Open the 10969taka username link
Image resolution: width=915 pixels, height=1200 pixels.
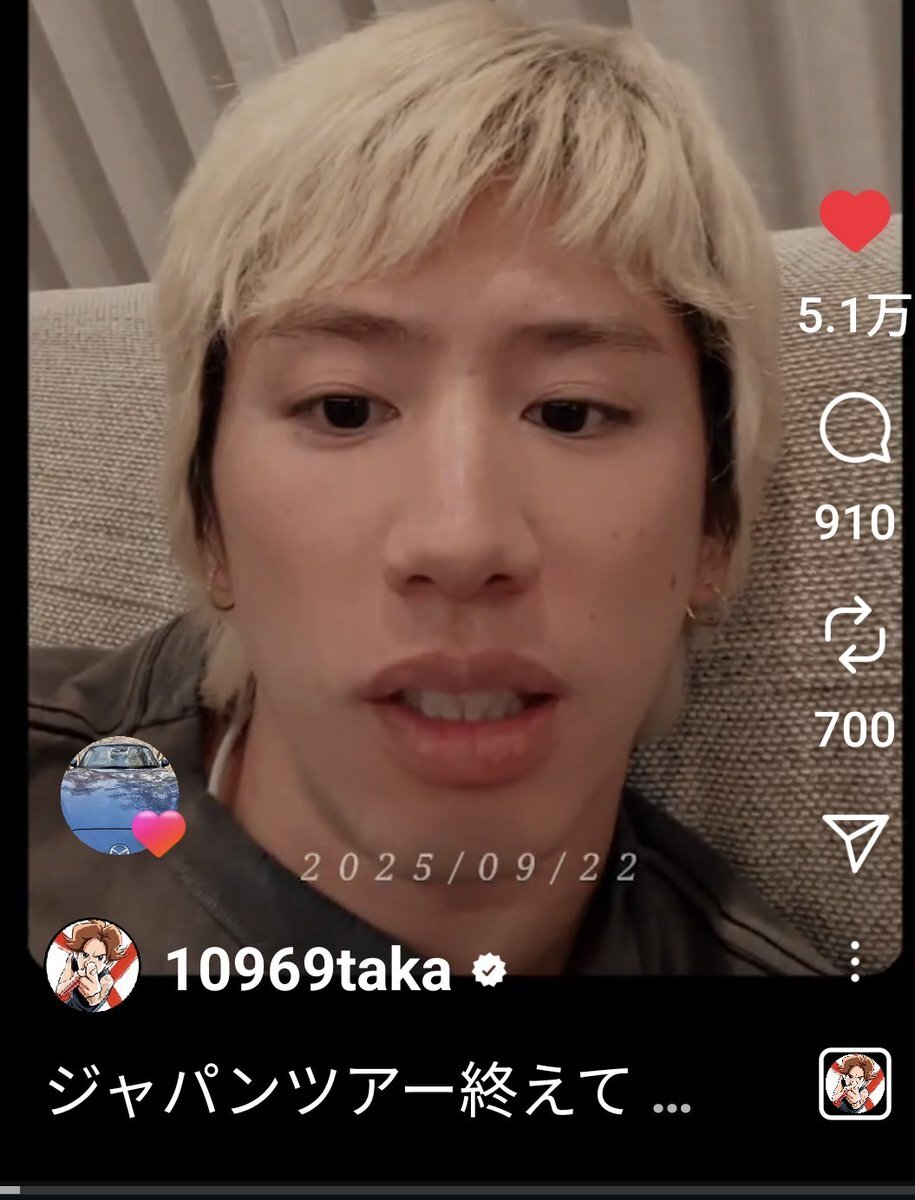click(308, 970)
